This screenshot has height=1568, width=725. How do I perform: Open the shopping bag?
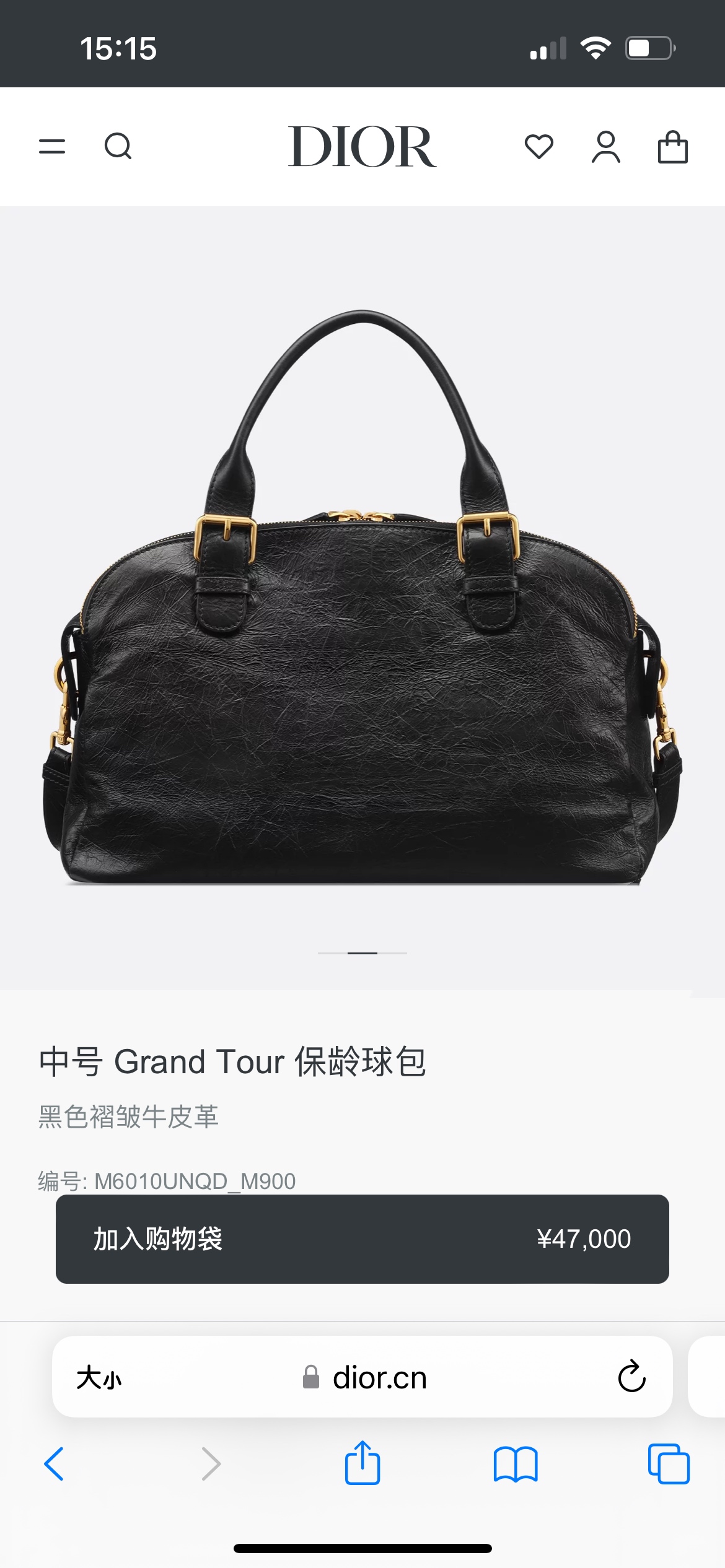(672, 147)
